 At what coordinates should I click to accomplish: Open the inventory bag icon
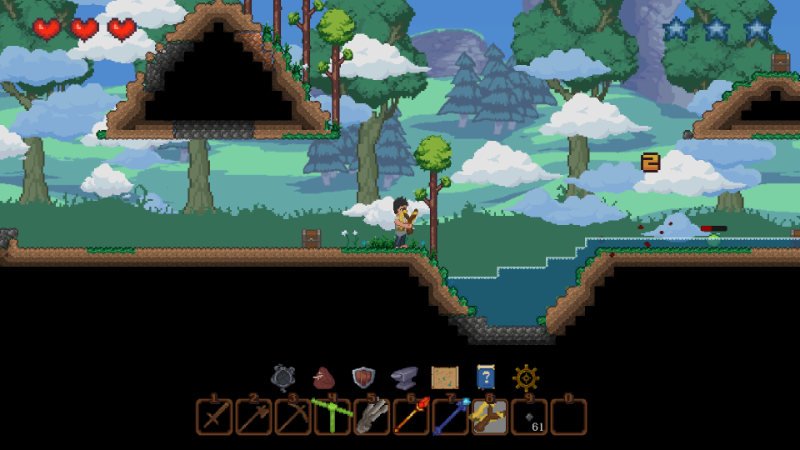point(323,377)
